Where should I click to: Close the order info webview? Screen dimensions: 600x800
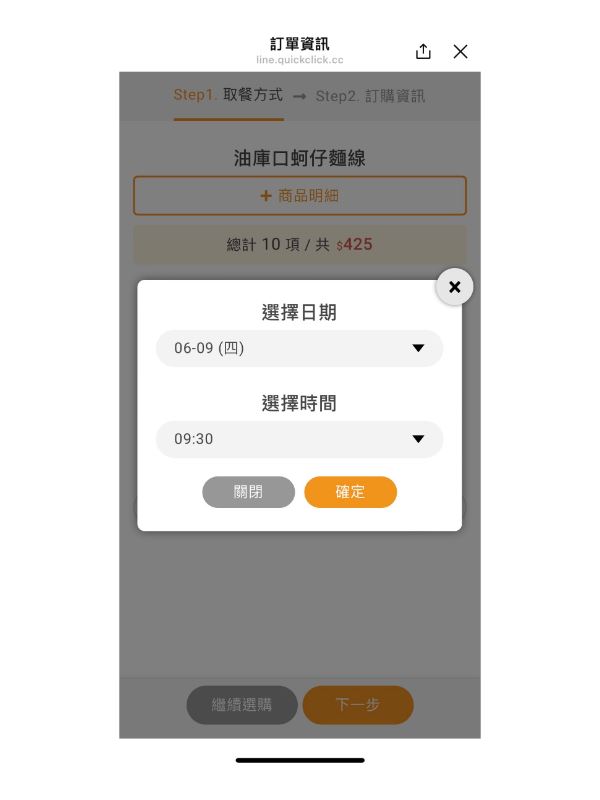coord(460,51)
